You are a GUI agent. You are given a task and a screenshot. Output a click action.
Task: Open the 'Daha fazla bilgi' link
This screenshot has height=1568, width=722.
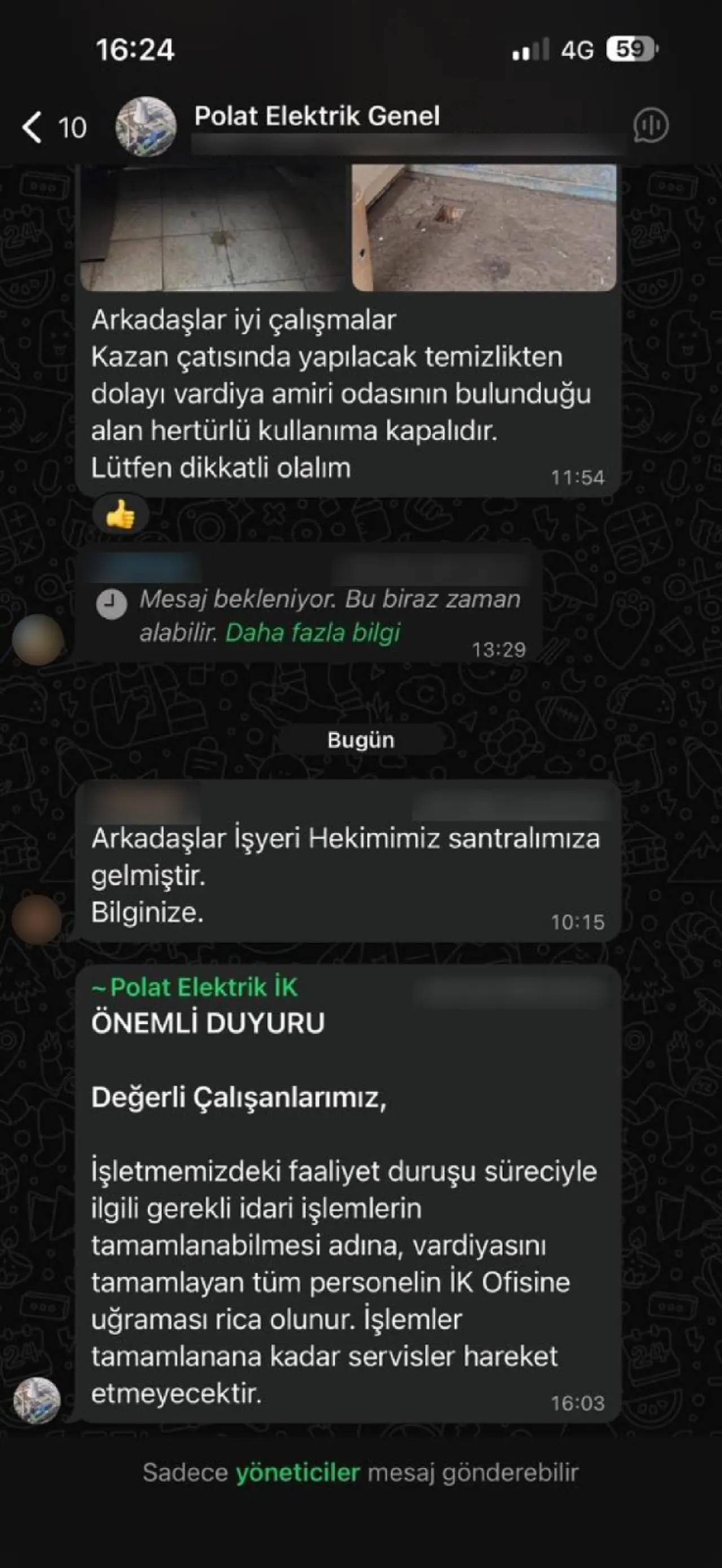[x=312, y=633]
